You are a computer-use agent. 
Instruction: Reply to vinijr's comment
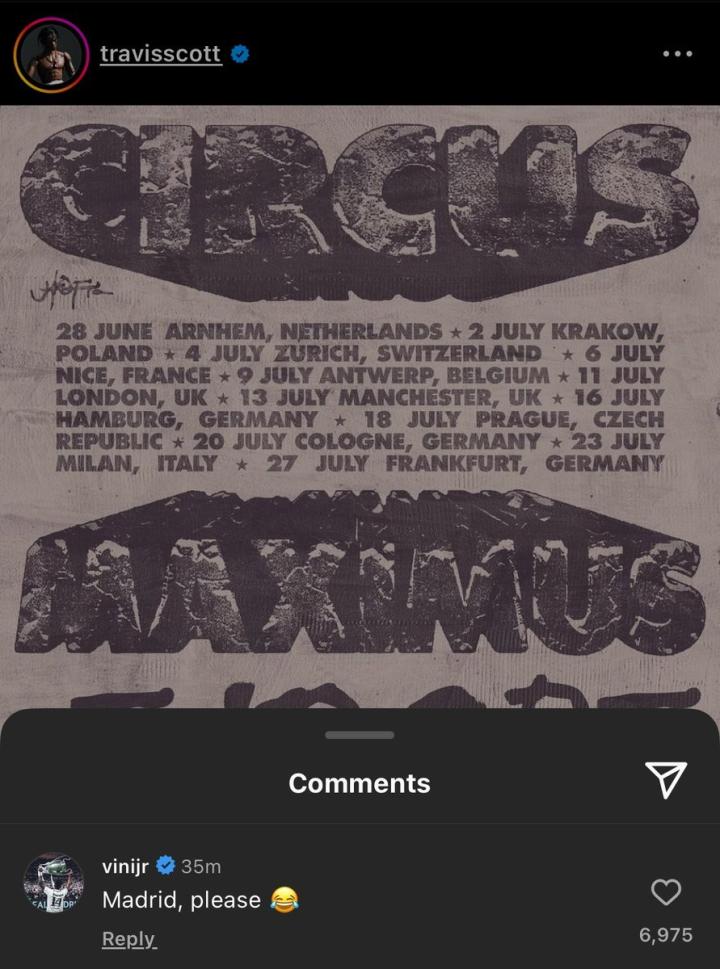pyautogui.click(x=129, y=938)
